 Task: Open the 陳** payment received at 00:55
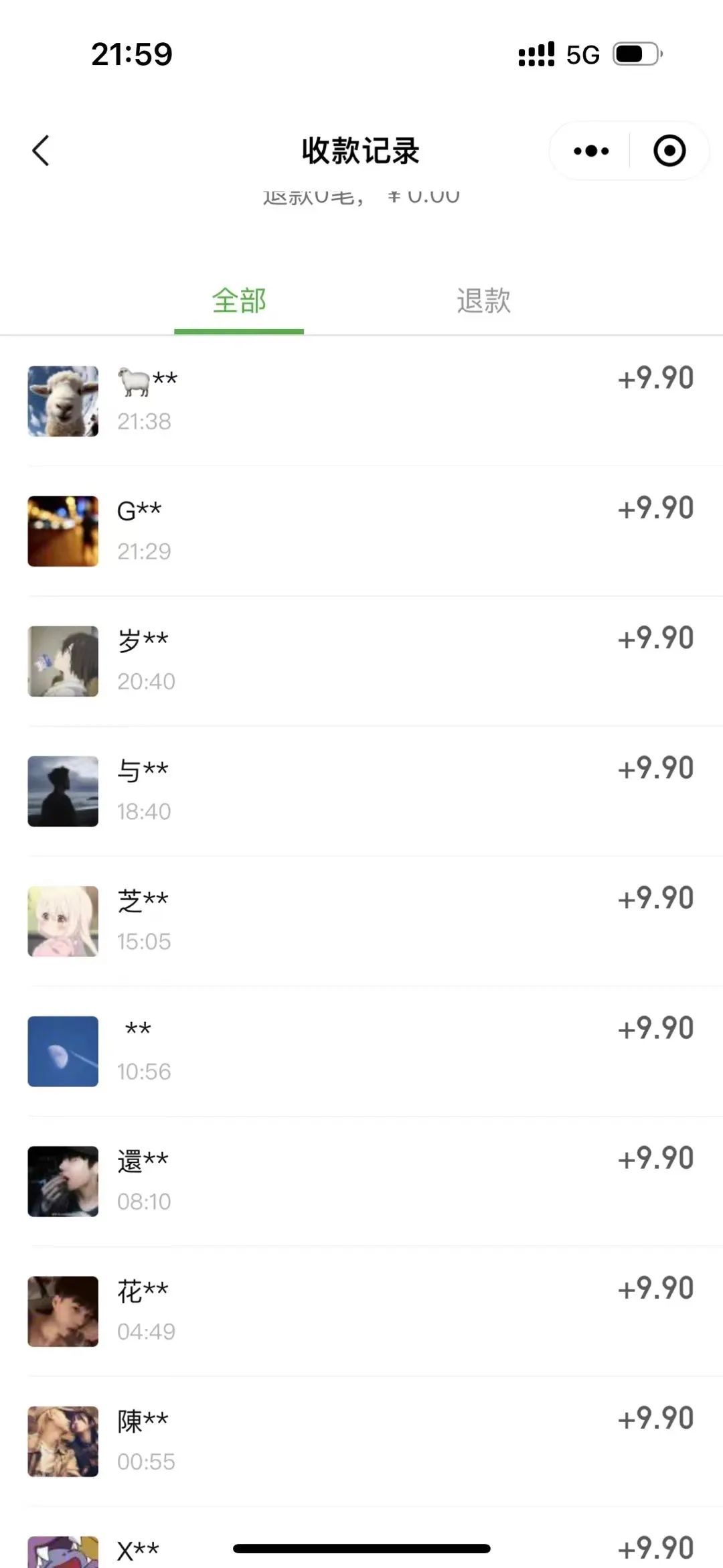[x=361, y=1440]
